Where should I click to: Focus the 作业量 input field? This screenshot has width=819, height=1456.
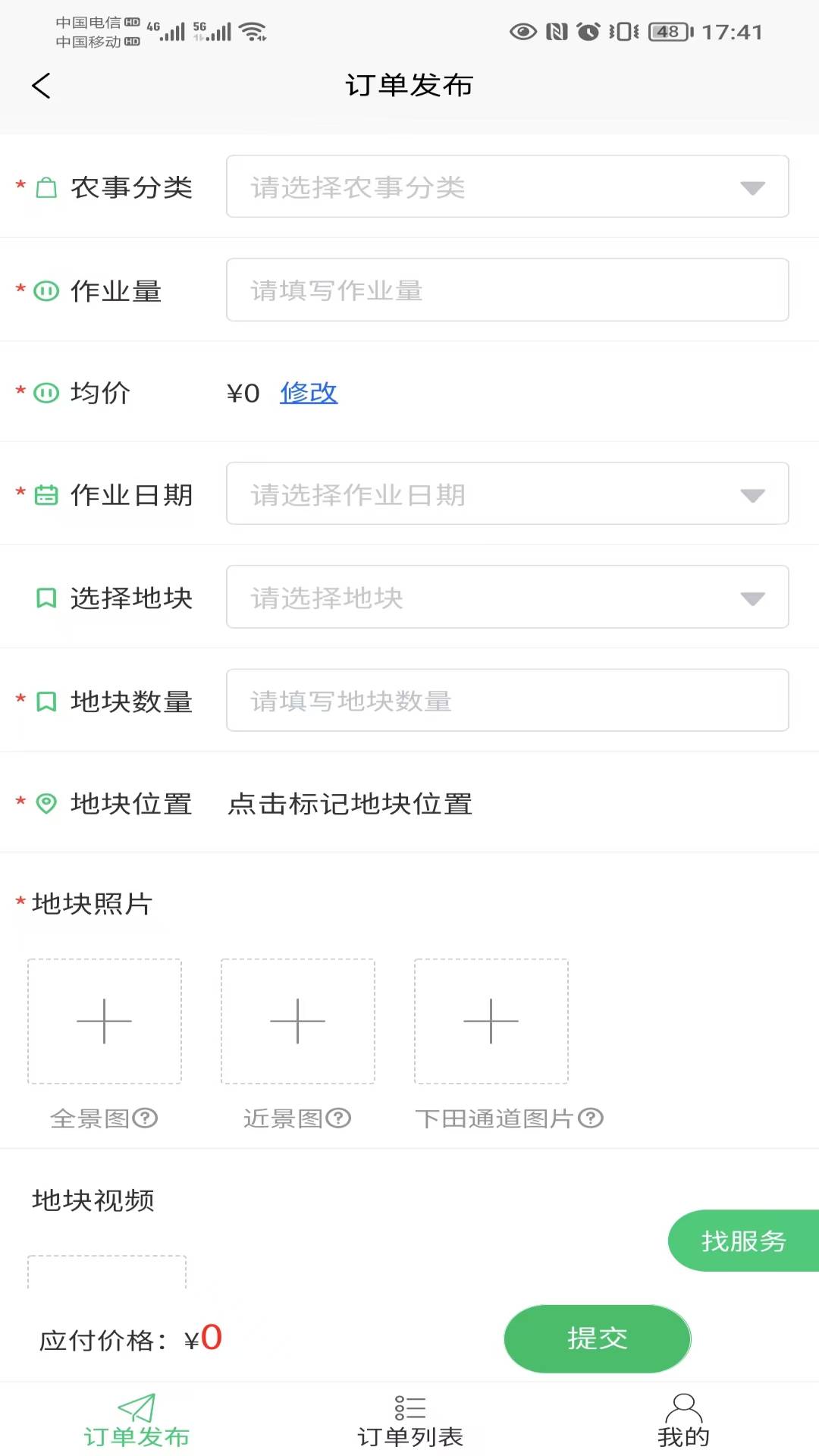coord(507,290)
